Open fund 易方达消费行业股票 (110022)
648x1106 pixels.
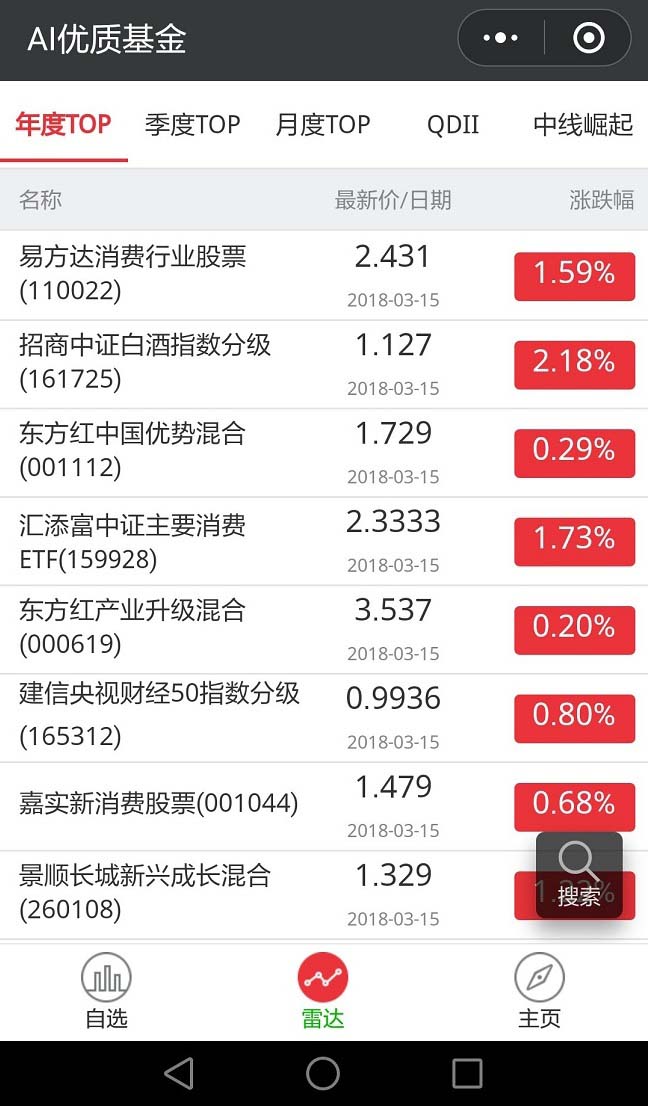[324, 275]
